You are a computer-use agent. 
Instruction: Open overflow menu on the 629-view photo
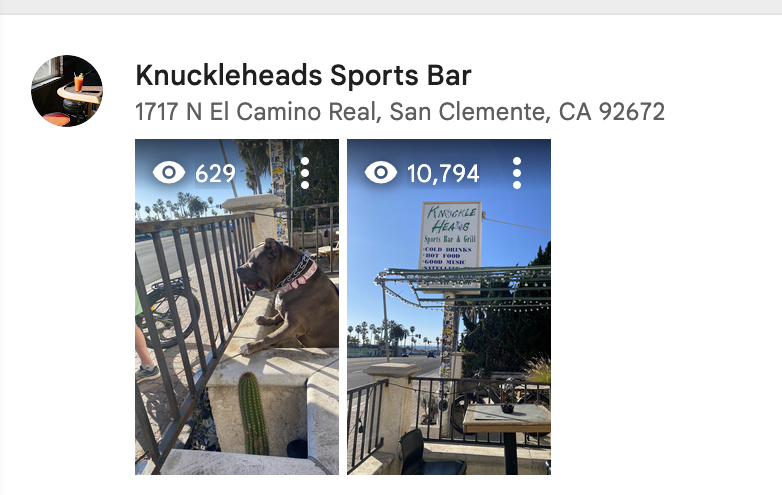(x=305, y=173)
